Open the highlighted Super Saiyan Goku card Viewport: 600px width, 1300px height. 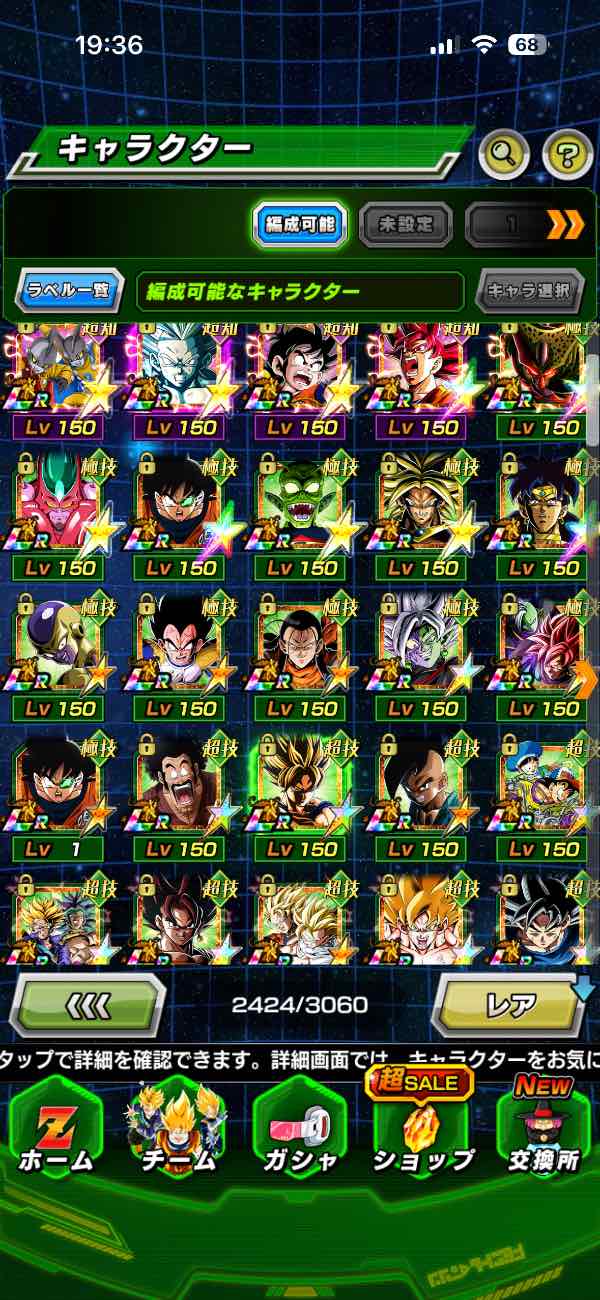[x=300, y=790]
